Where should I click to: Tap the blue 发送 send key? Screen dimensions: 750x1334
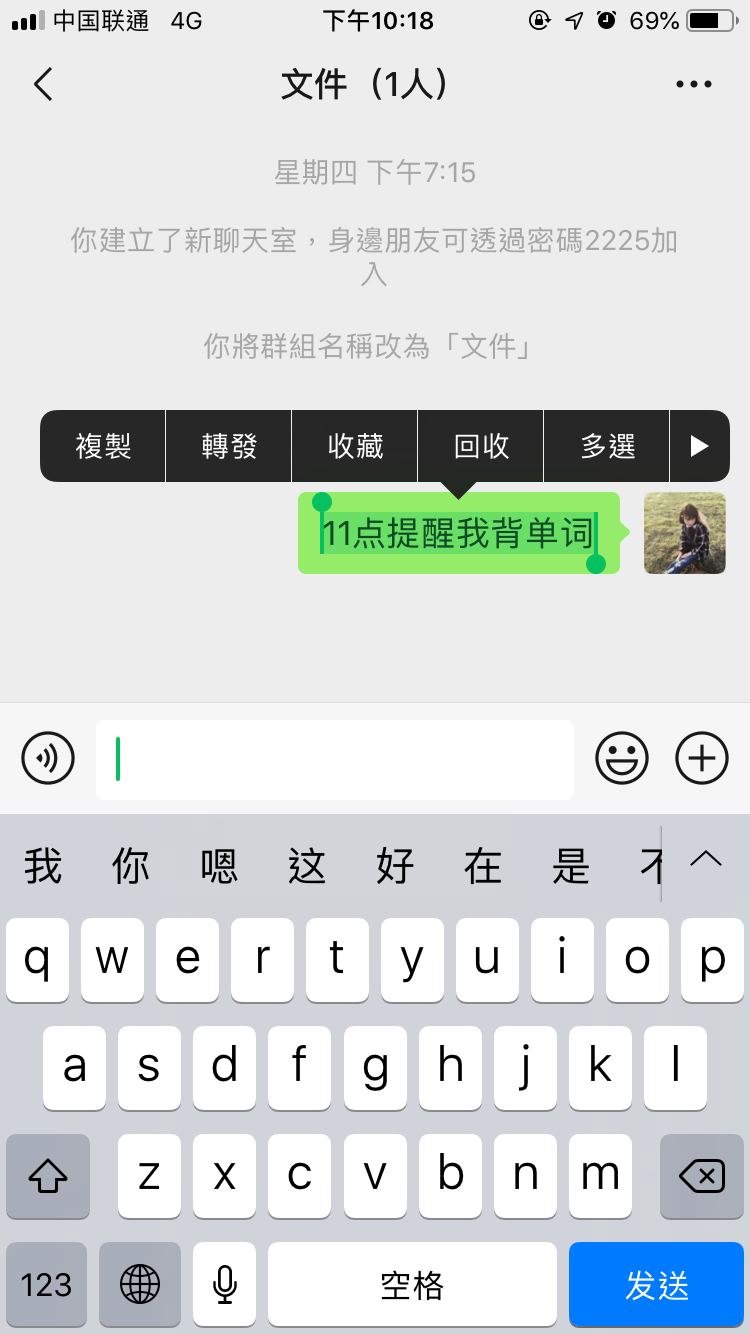point(656,1285)
